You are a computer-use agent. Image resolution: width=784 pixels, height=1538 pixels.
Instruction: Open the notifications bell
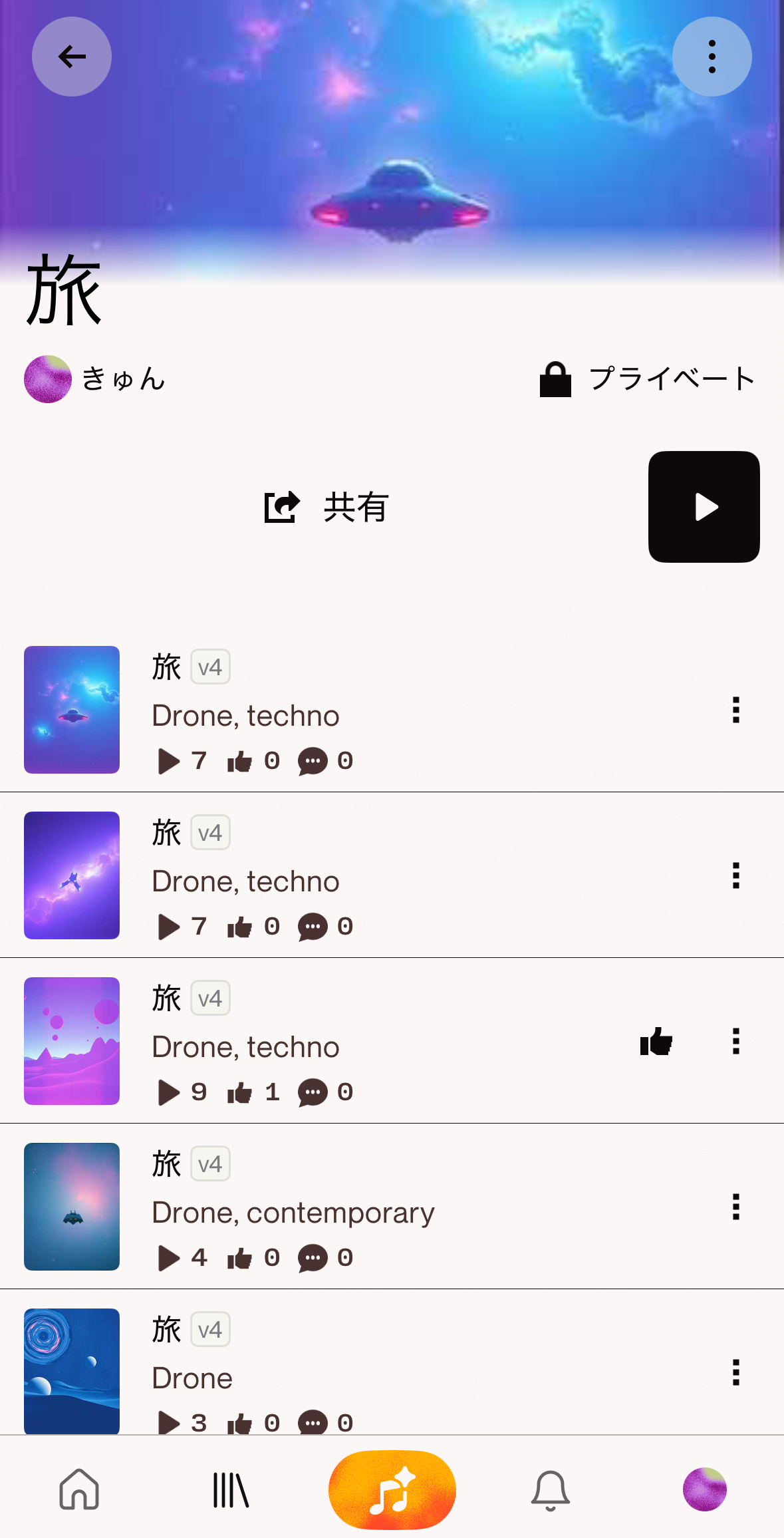point(550,1489)
